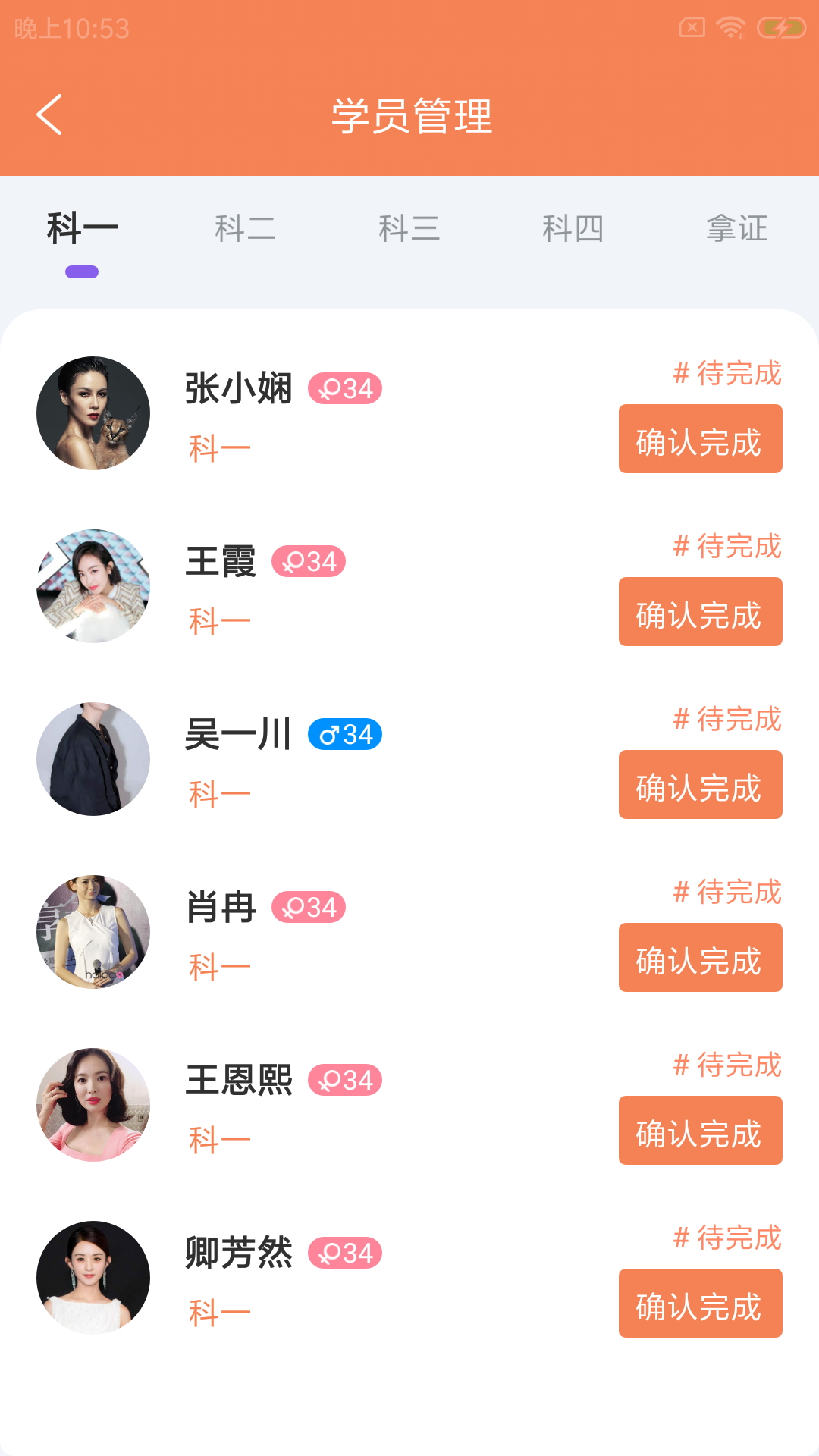The image size is (819, 1456).
Task: Switch to the 拿证 tab
Action: coord(736,228)
